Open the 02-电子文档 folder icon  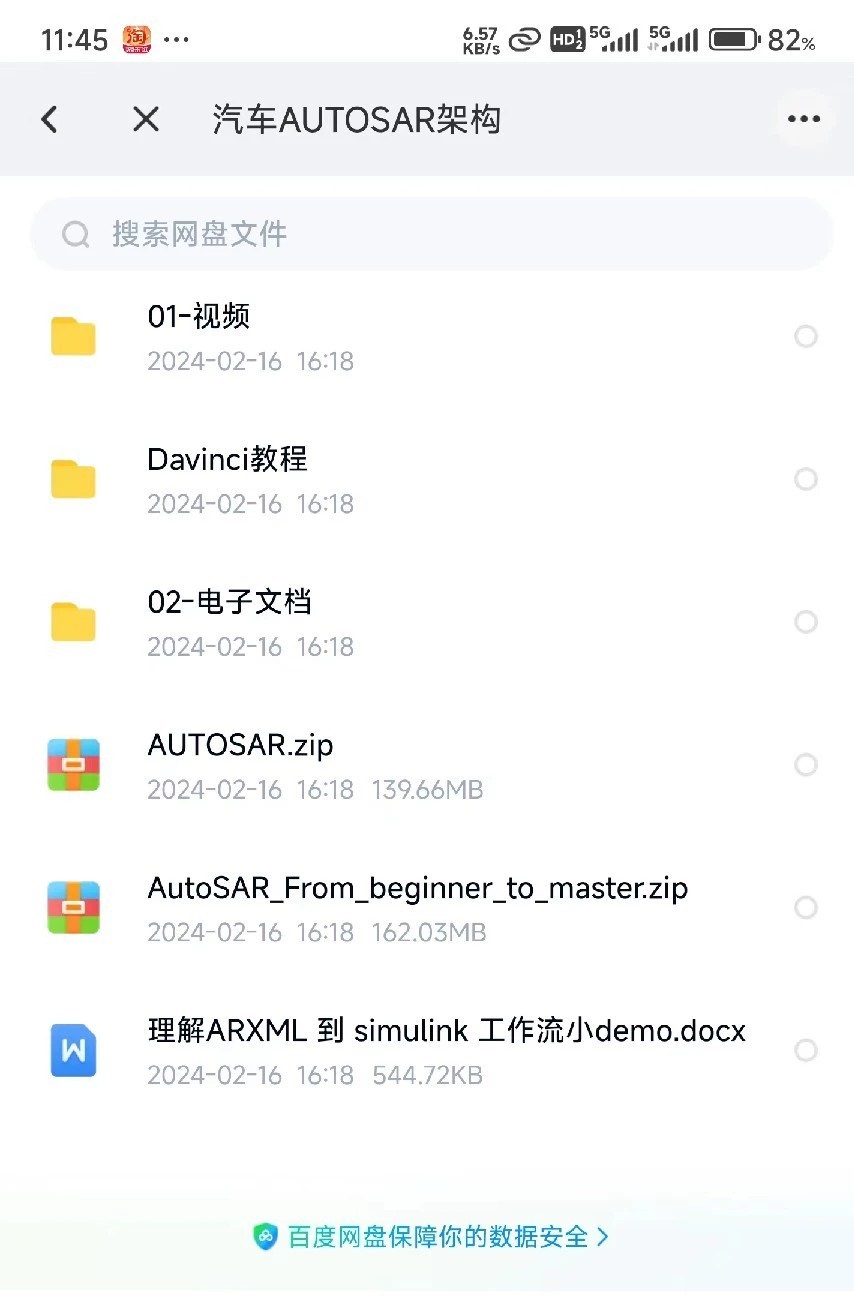pyautogui.click(x=72, y=621)
